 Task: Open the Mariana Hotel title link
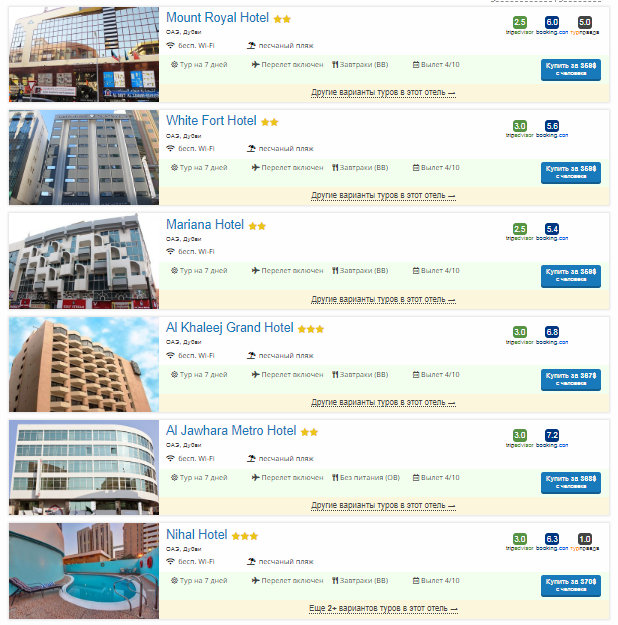click(205, 225)
